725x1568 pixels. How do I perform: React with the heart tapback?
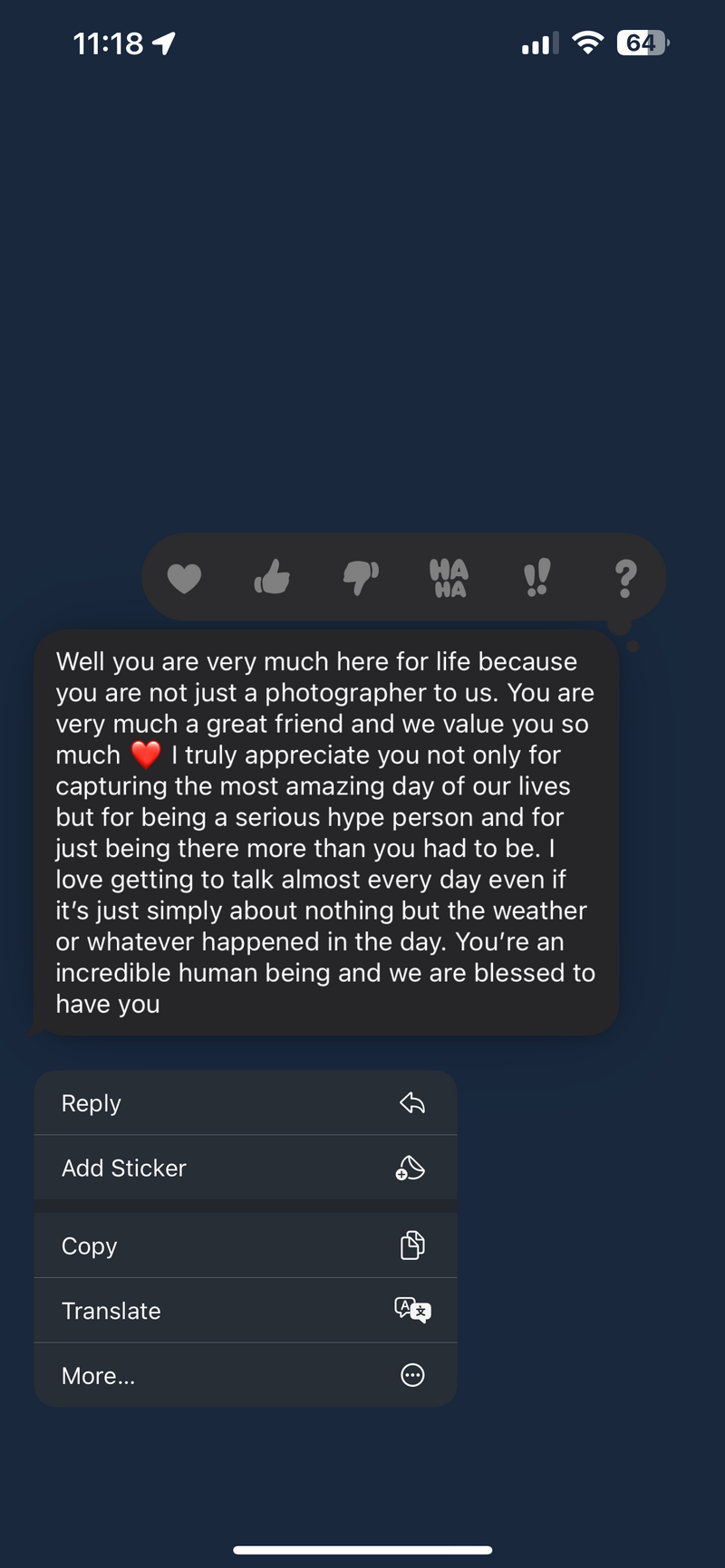click(184, 578)
